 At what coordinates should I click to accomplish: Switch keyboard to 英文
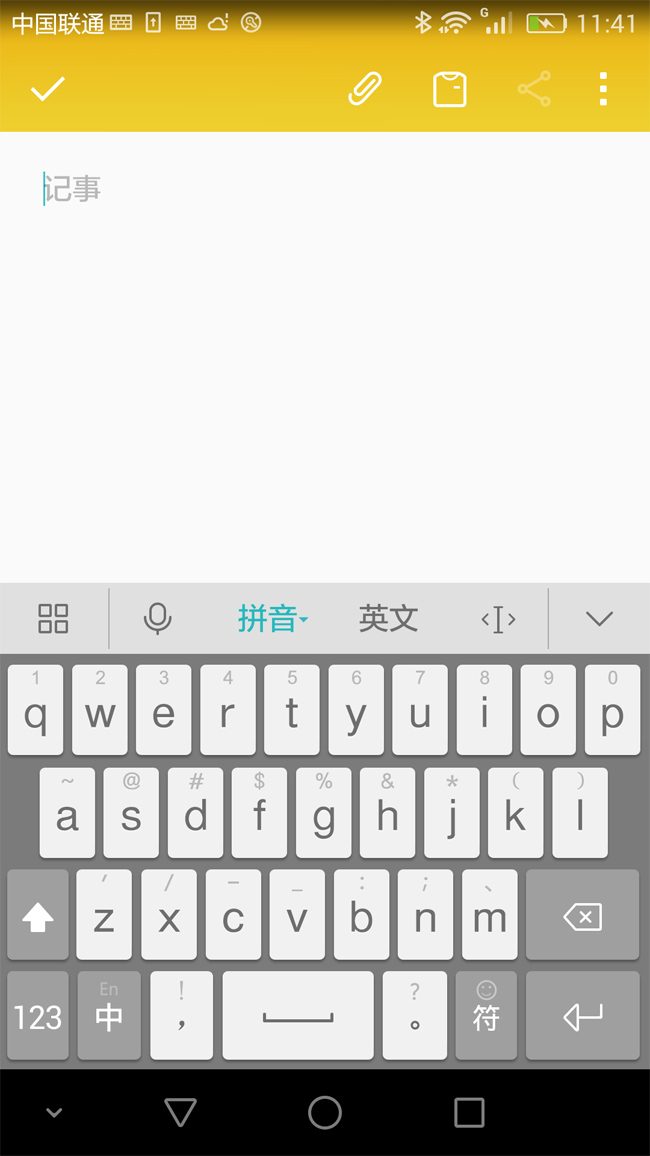click(388, 619)
